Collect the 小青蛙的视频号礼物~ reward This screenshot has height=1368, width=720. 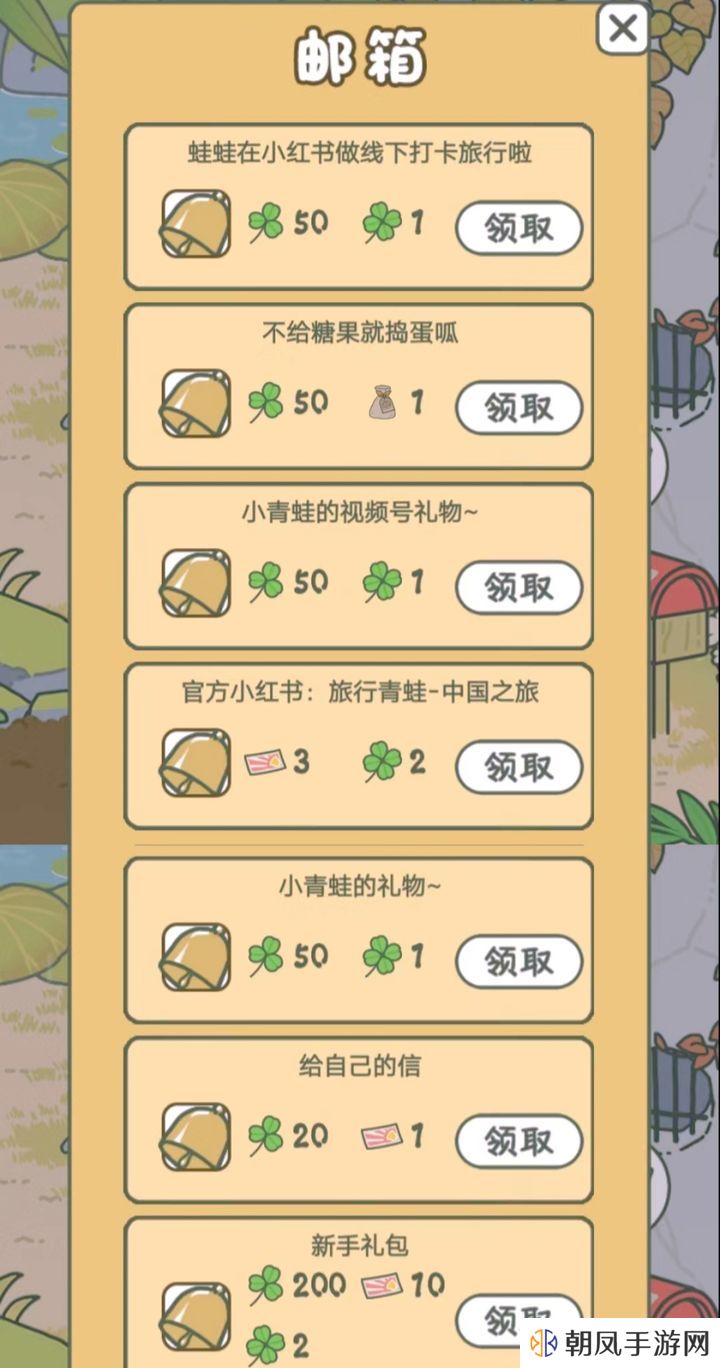point(518,587)
